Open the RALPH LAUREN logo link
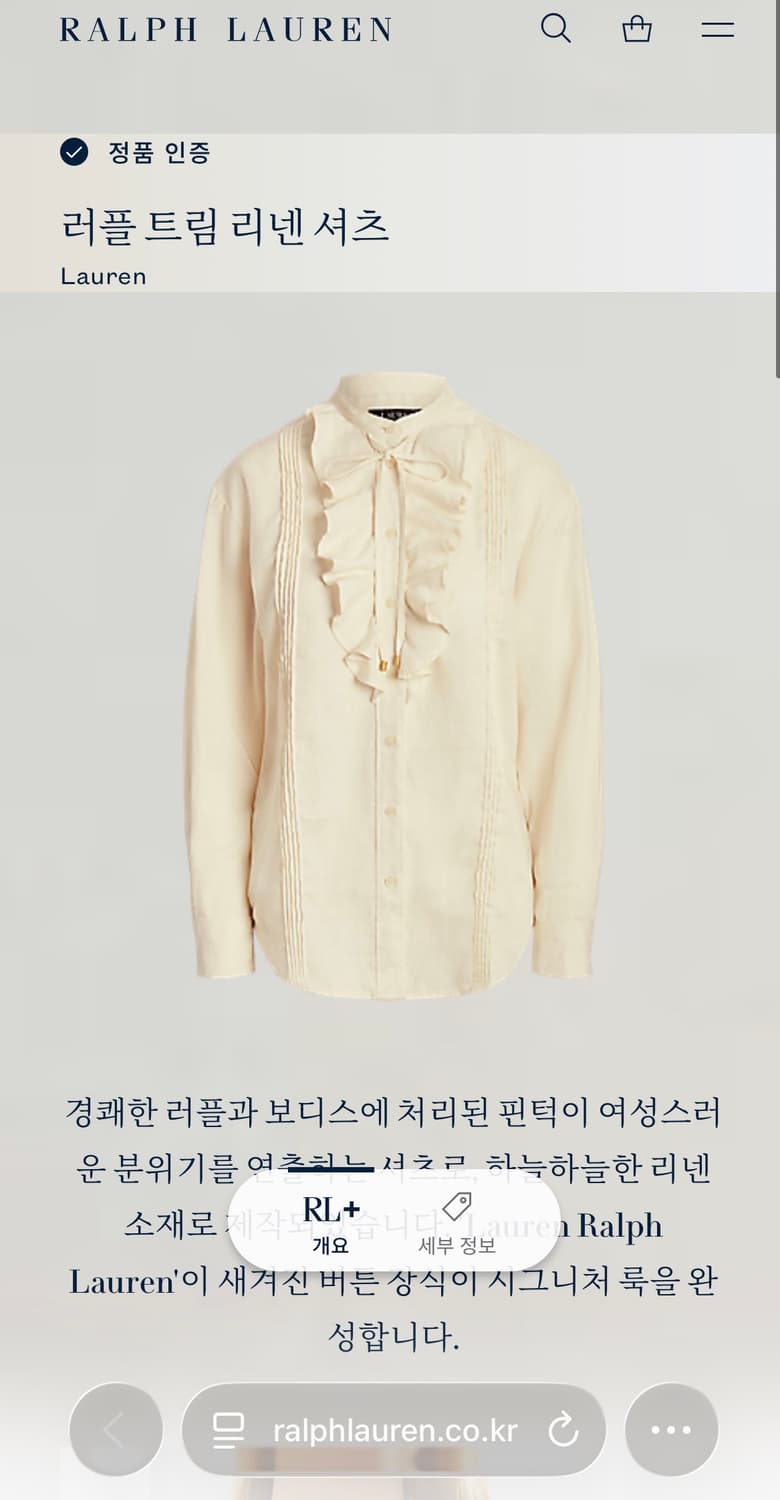780x1500 pixels. pyautogui.click(x=225, y=29)
